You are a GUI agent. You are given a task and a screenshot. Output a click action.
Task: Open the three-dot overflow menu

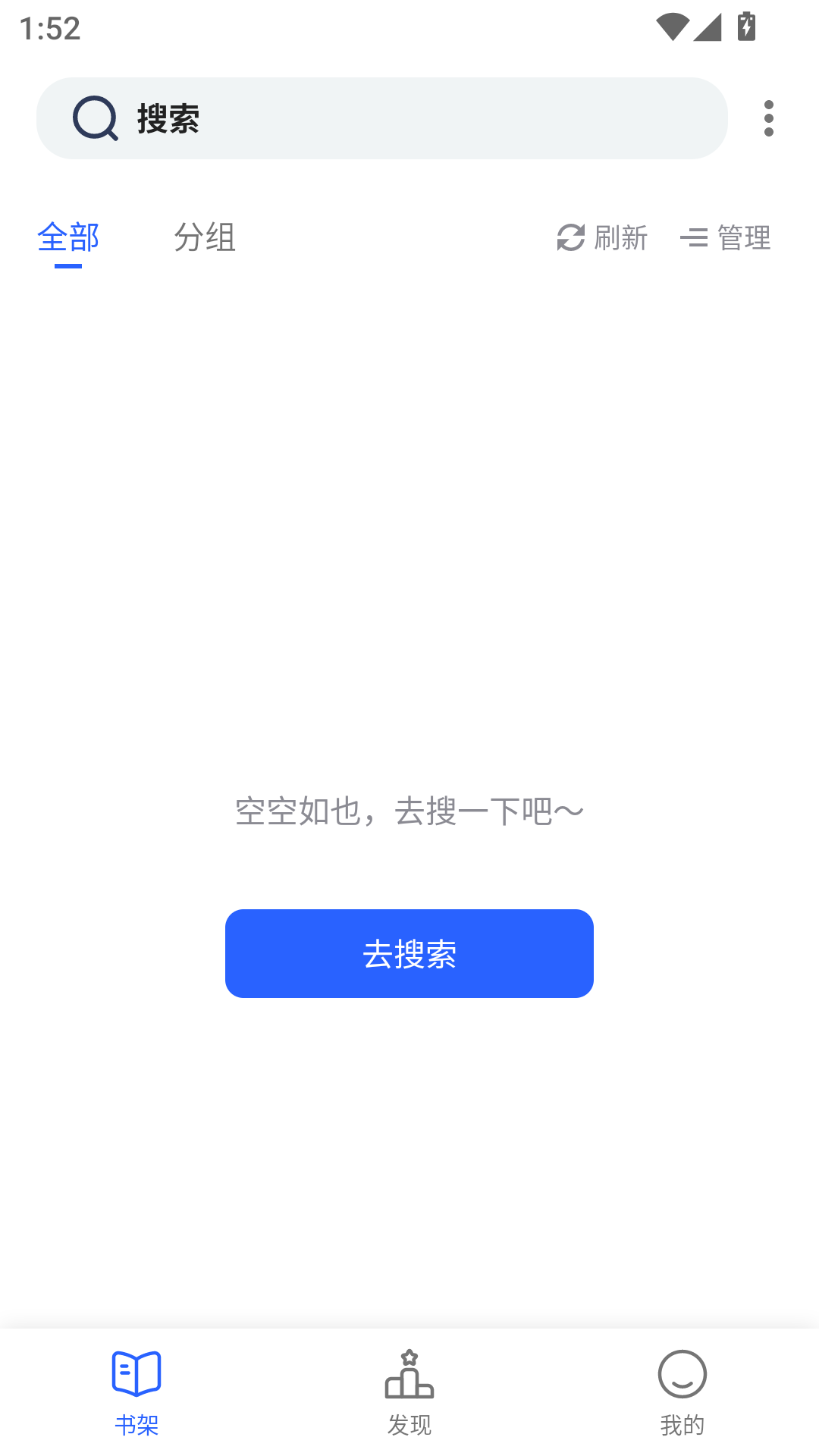pos(768,118)
